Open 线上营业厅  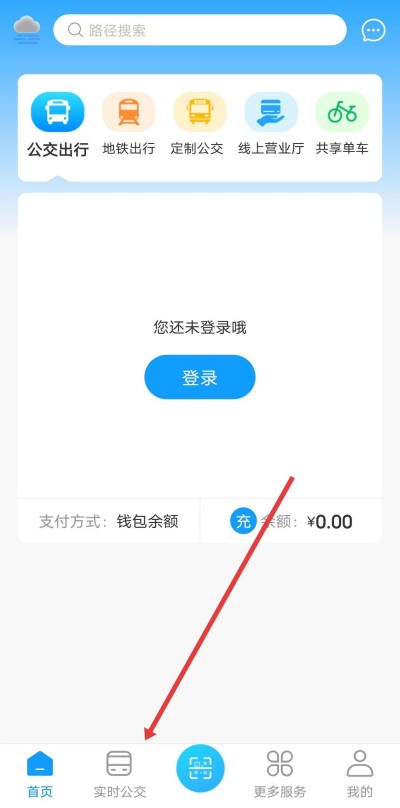[x=271, y=124]
